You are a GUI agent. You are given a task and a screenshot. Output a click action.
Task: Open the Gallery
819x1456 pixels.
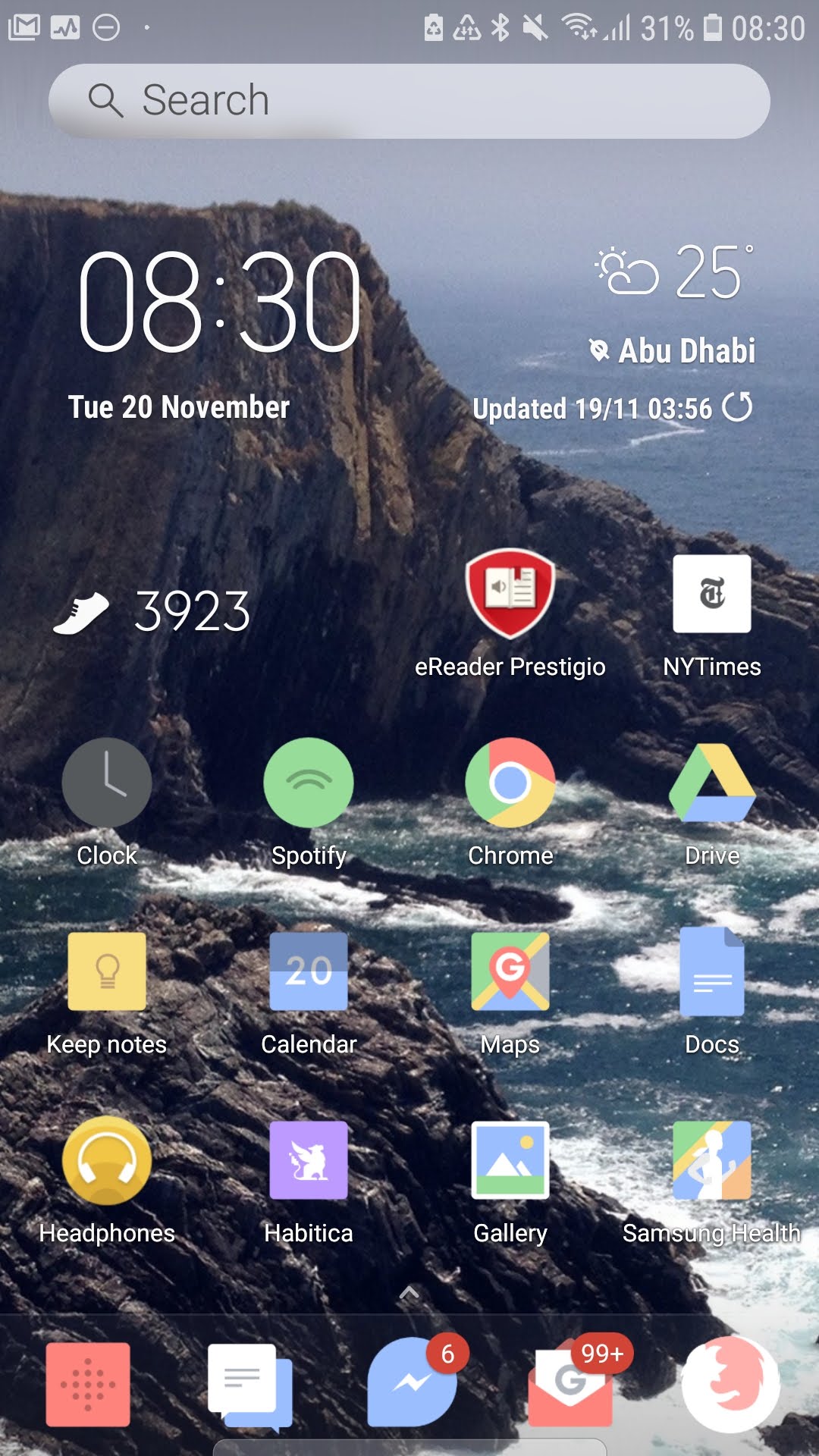pyautogui.click(x=510, y=1160)
